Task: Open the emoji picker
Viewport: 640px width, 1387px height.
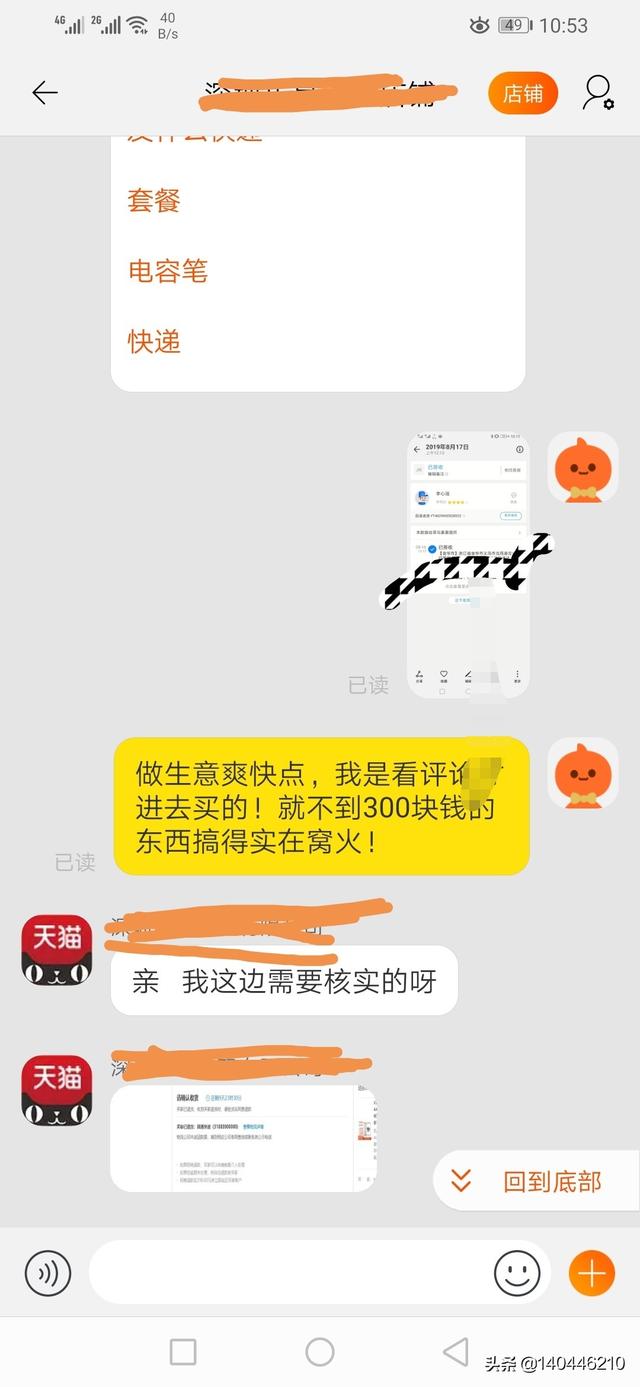Action: point(517,1273)
